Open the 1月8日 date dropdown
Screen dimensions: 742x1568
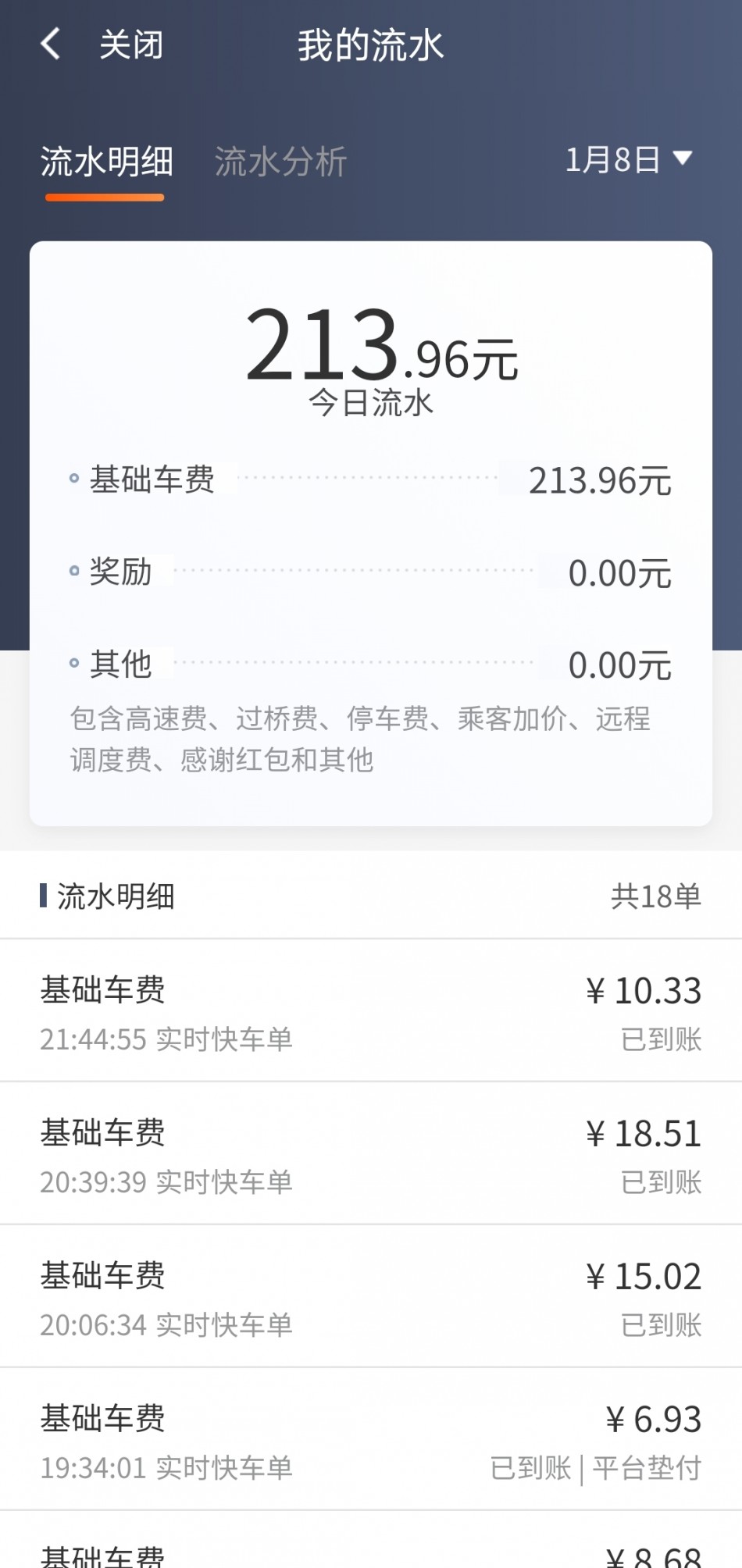pos(628,160)
